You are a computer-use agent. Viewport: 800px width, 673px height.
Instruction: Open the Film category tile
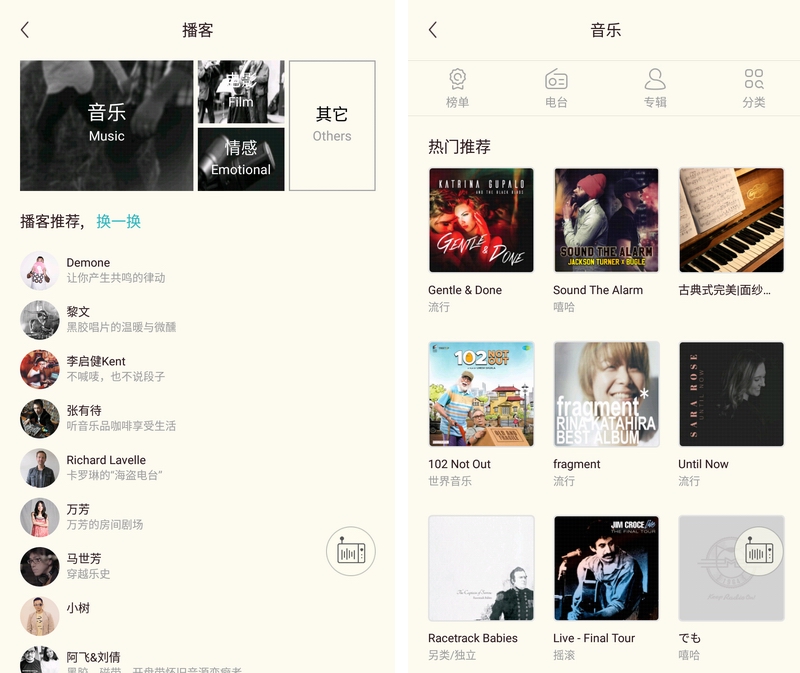241,91
